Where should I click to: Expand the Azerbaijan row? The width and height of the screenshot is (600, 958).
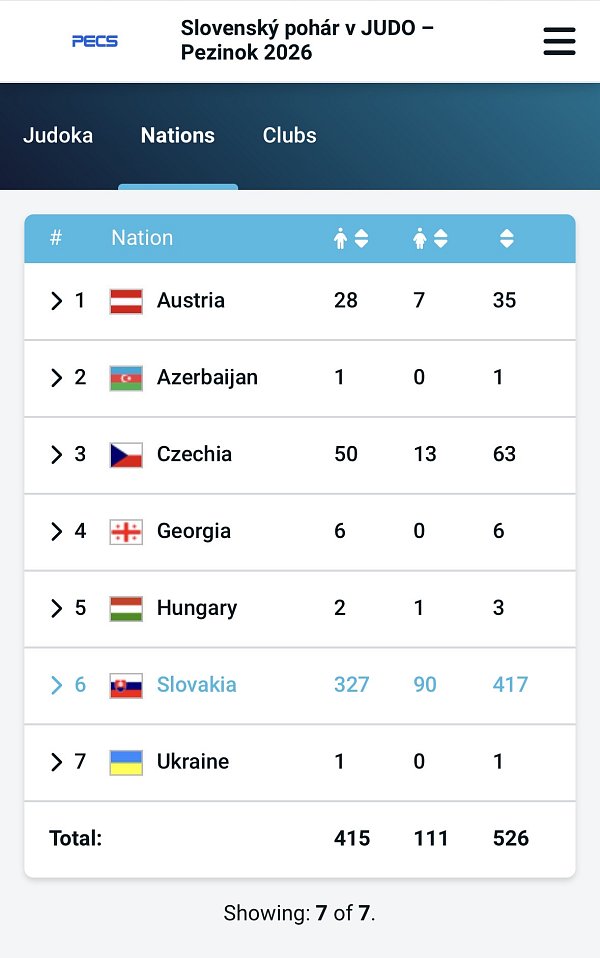point(57,378)
